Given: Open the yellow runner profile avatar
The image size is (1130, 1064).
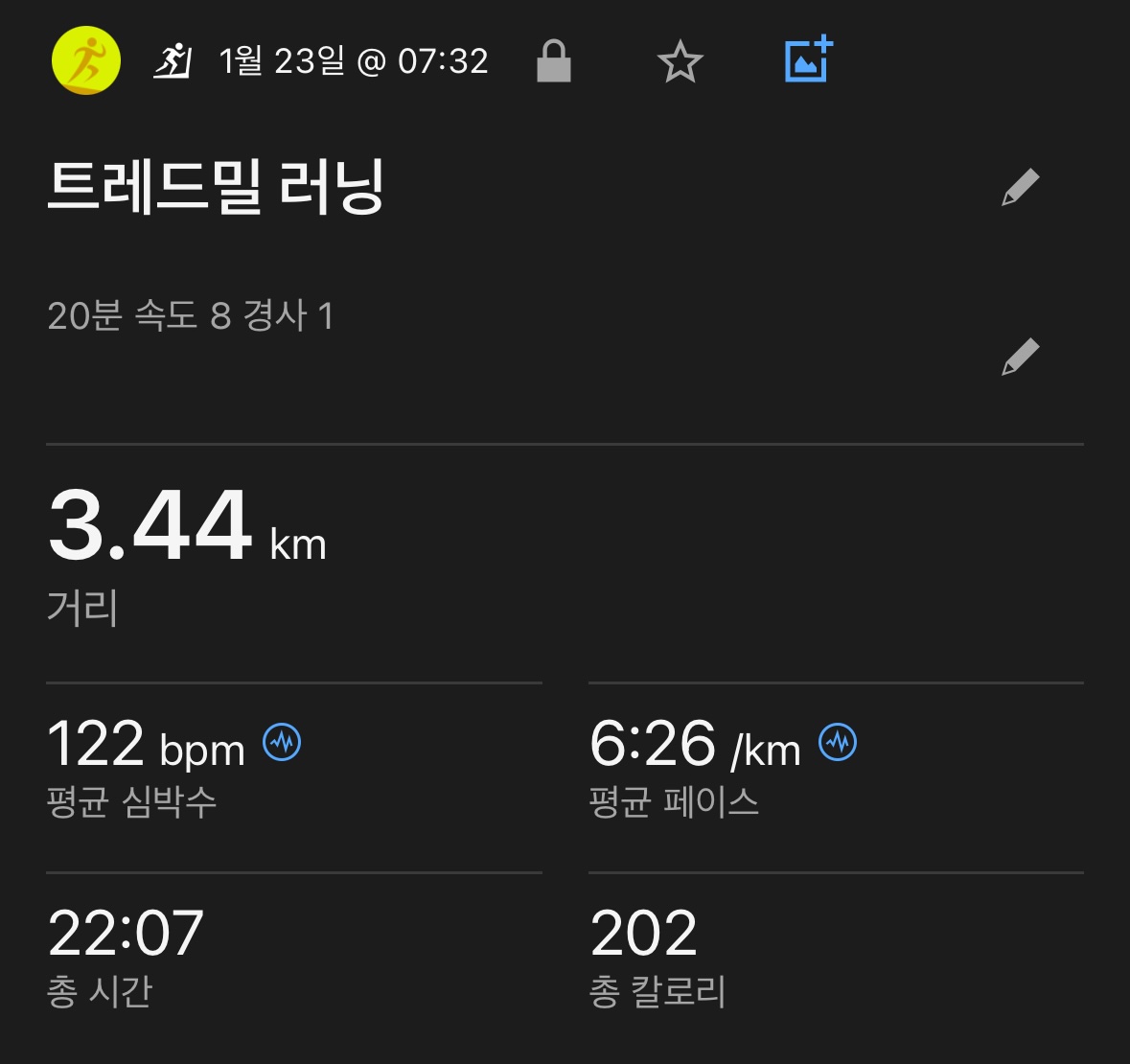Looking at the screenshot, I should click(86, 61).
